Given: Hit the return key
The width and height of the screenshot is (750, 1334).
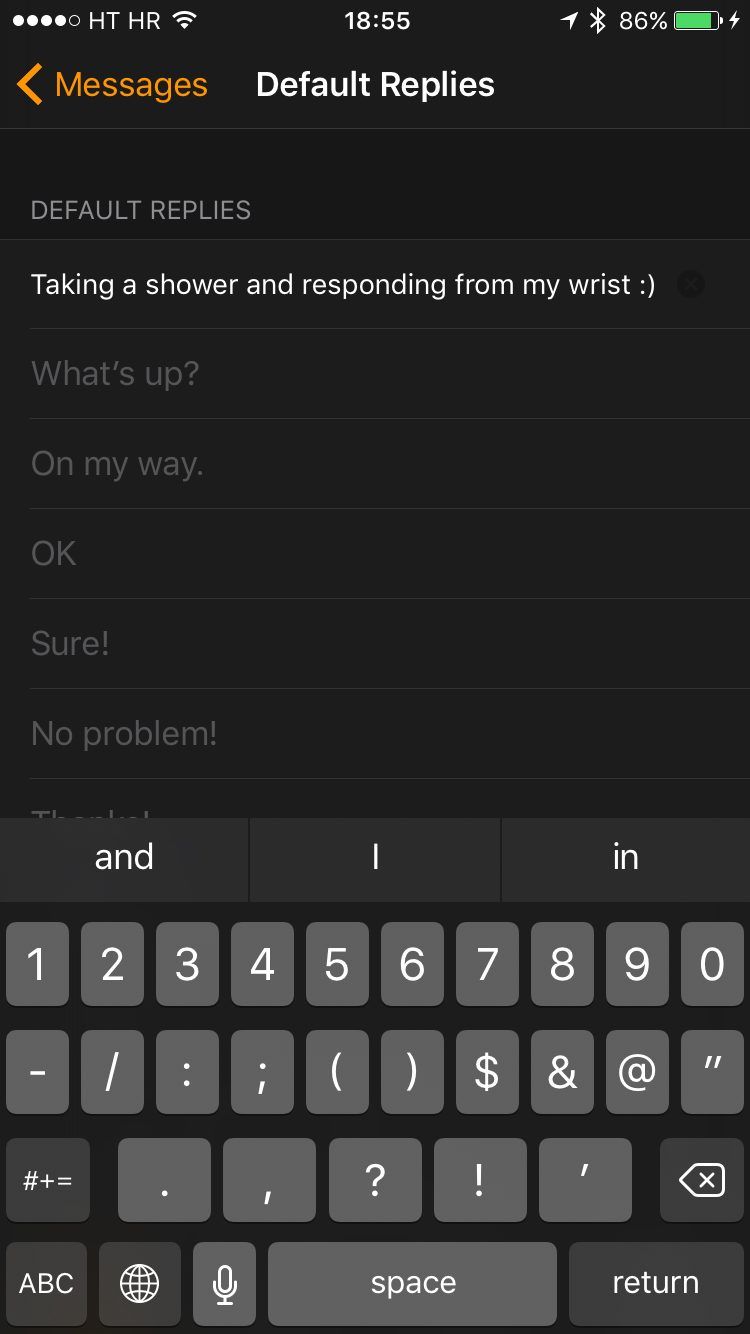Looking at the screenshot, I should coord(655,1283).
